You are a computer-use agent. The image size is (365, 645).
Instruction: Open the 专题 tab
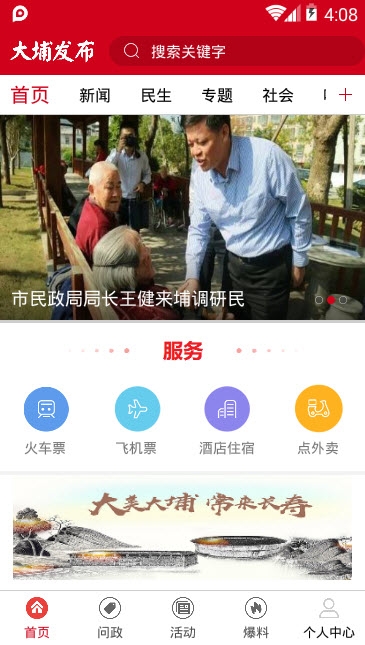217,95
